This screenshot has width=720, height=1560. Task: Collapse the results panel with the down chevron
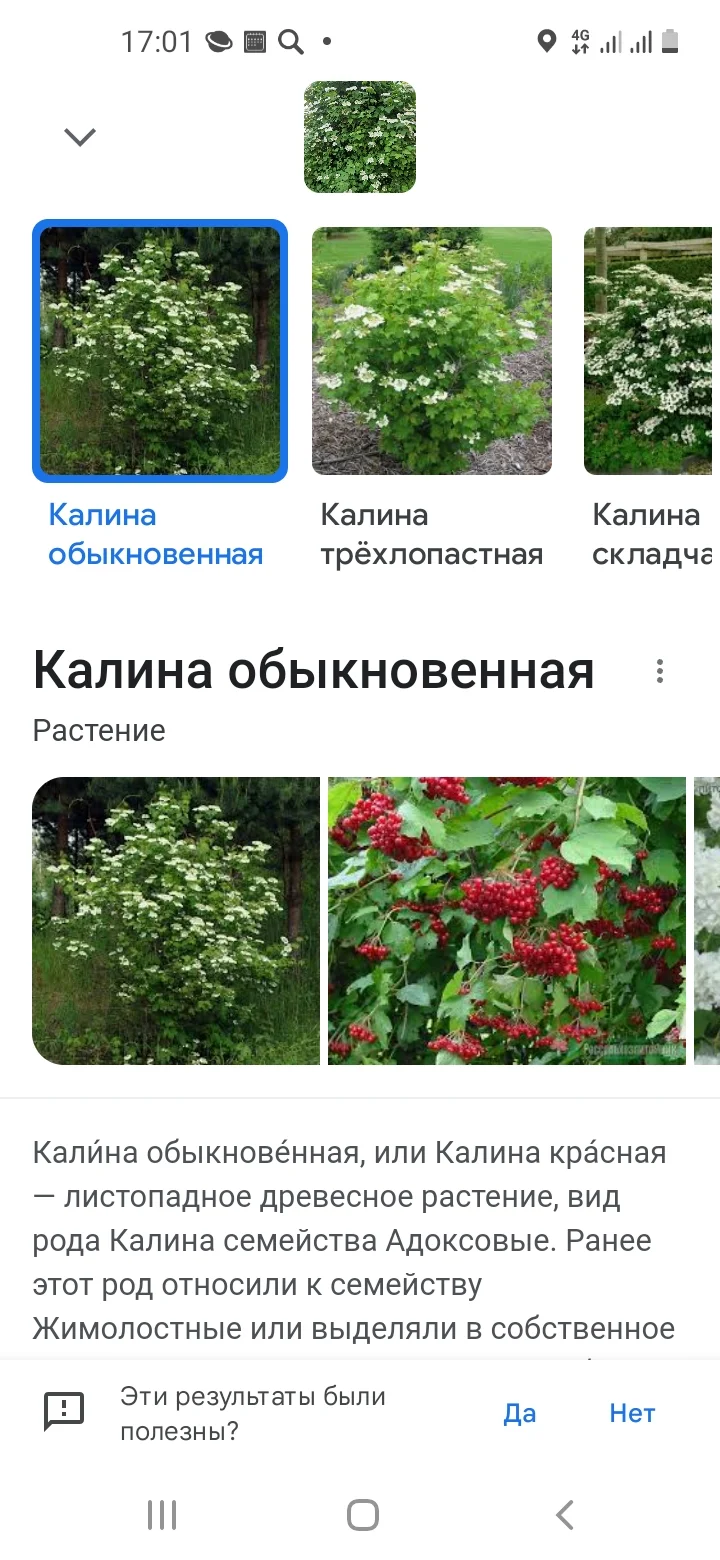pos(79,136)
